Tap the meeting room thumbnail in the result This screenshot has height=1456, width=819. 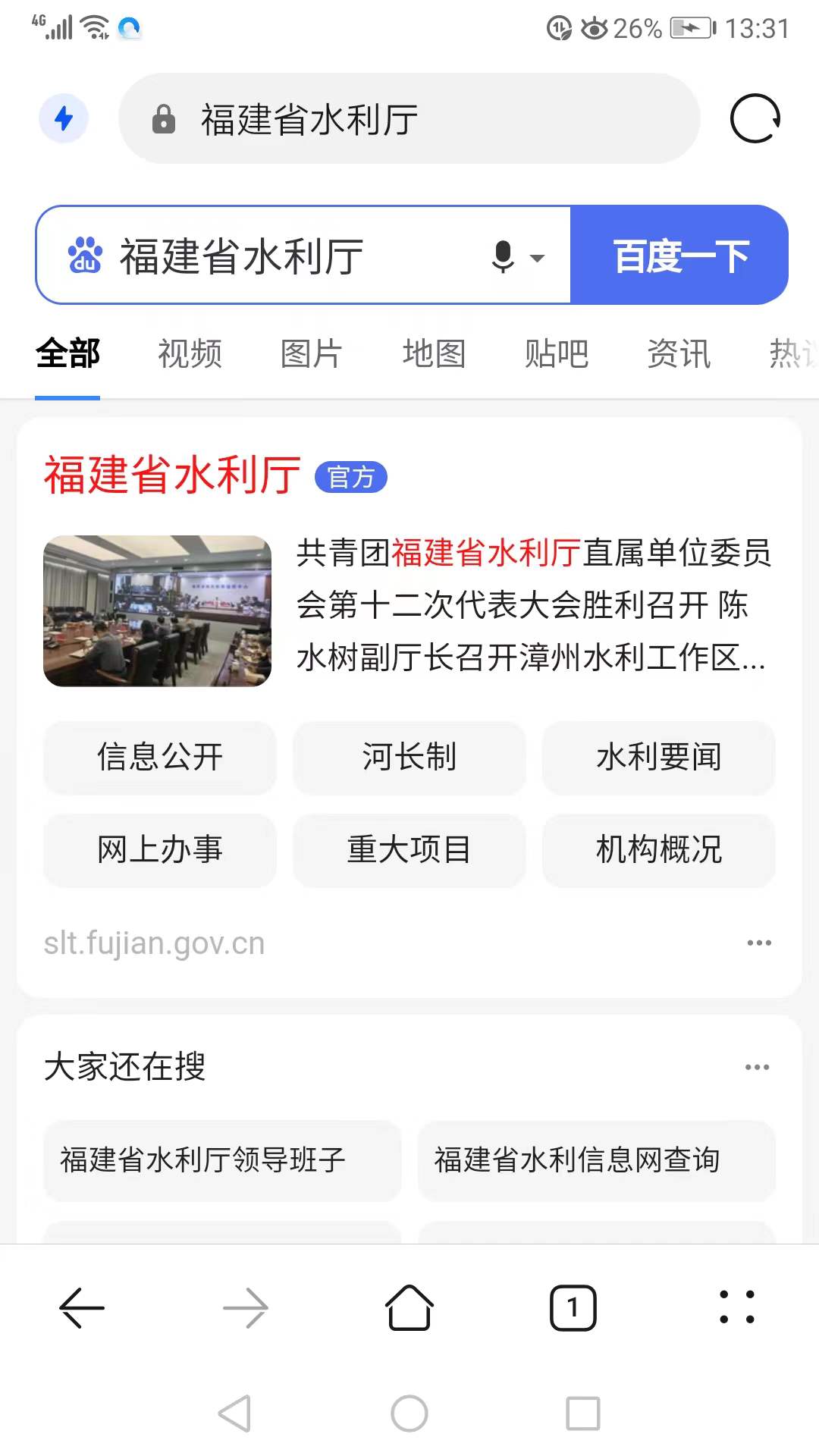[157, 611]
